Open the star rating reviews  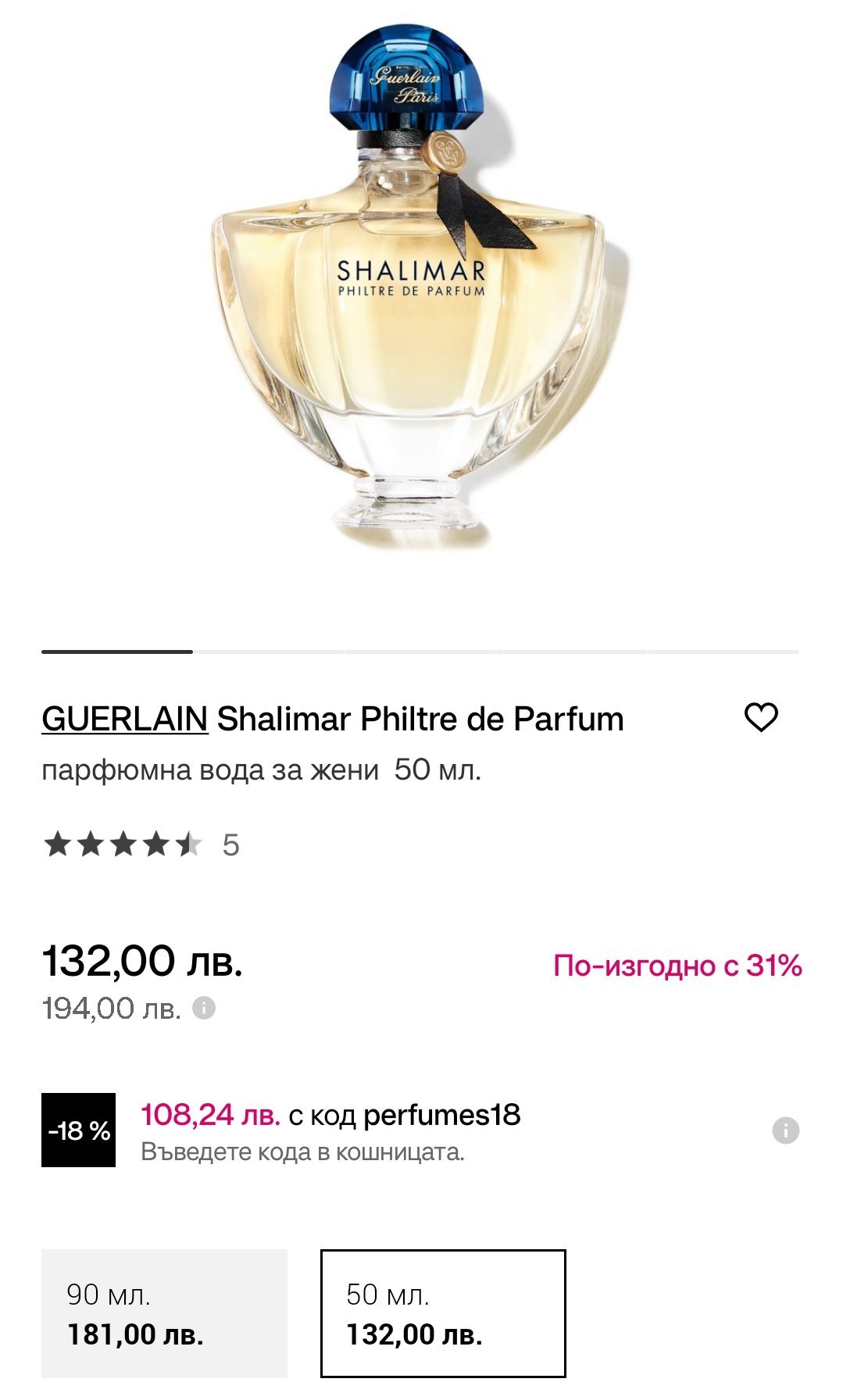point(141,845)
